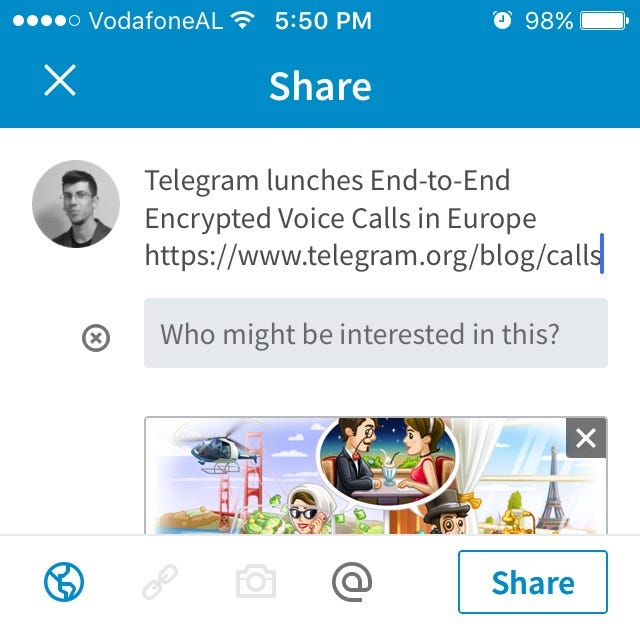Screen dimensions: 640x626
Task: Remove the link preview image
Action: pos(586,438)
